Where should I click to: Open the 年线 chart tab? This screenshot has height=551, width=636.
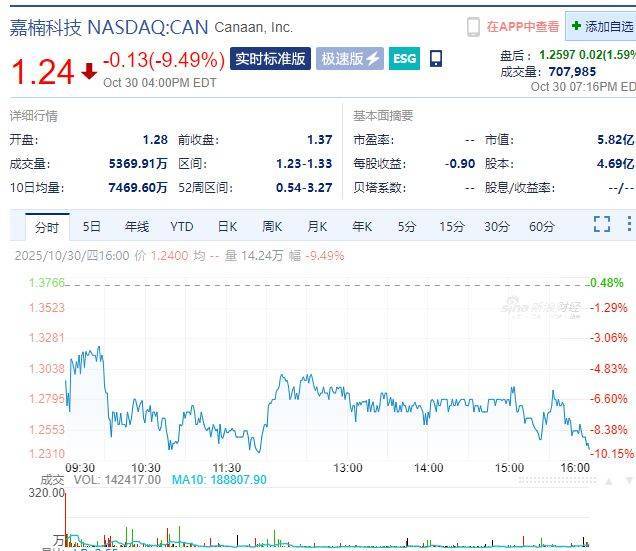tap(137, 227)
